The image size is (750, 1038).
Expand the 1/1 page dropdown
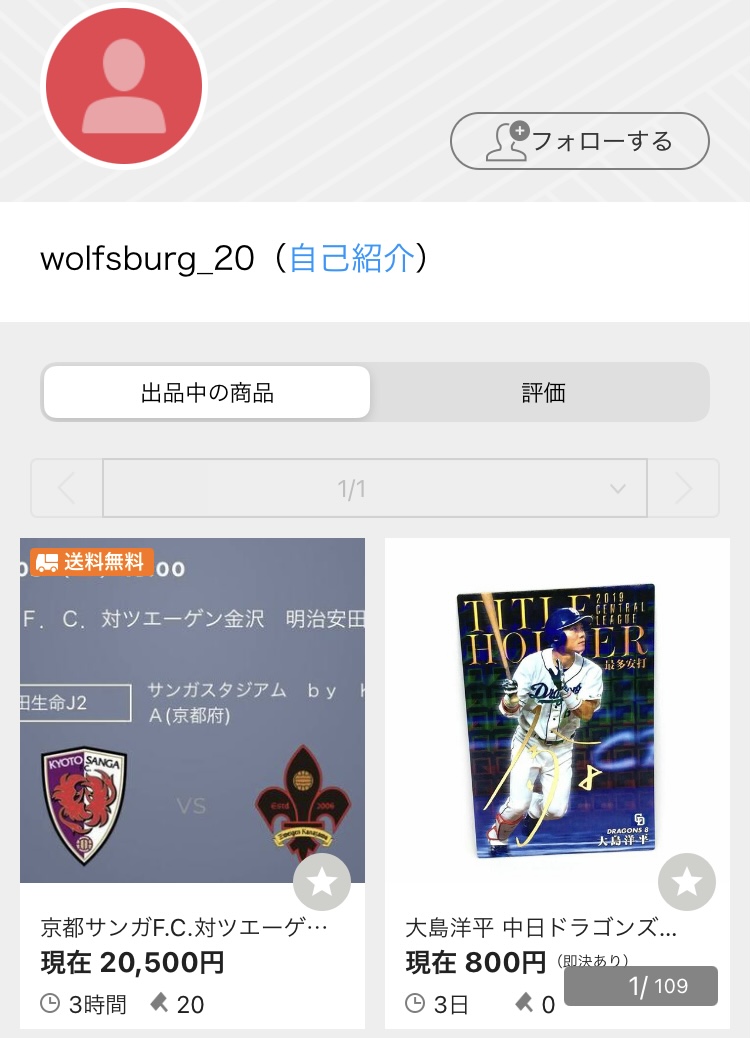tap(375, 488)
